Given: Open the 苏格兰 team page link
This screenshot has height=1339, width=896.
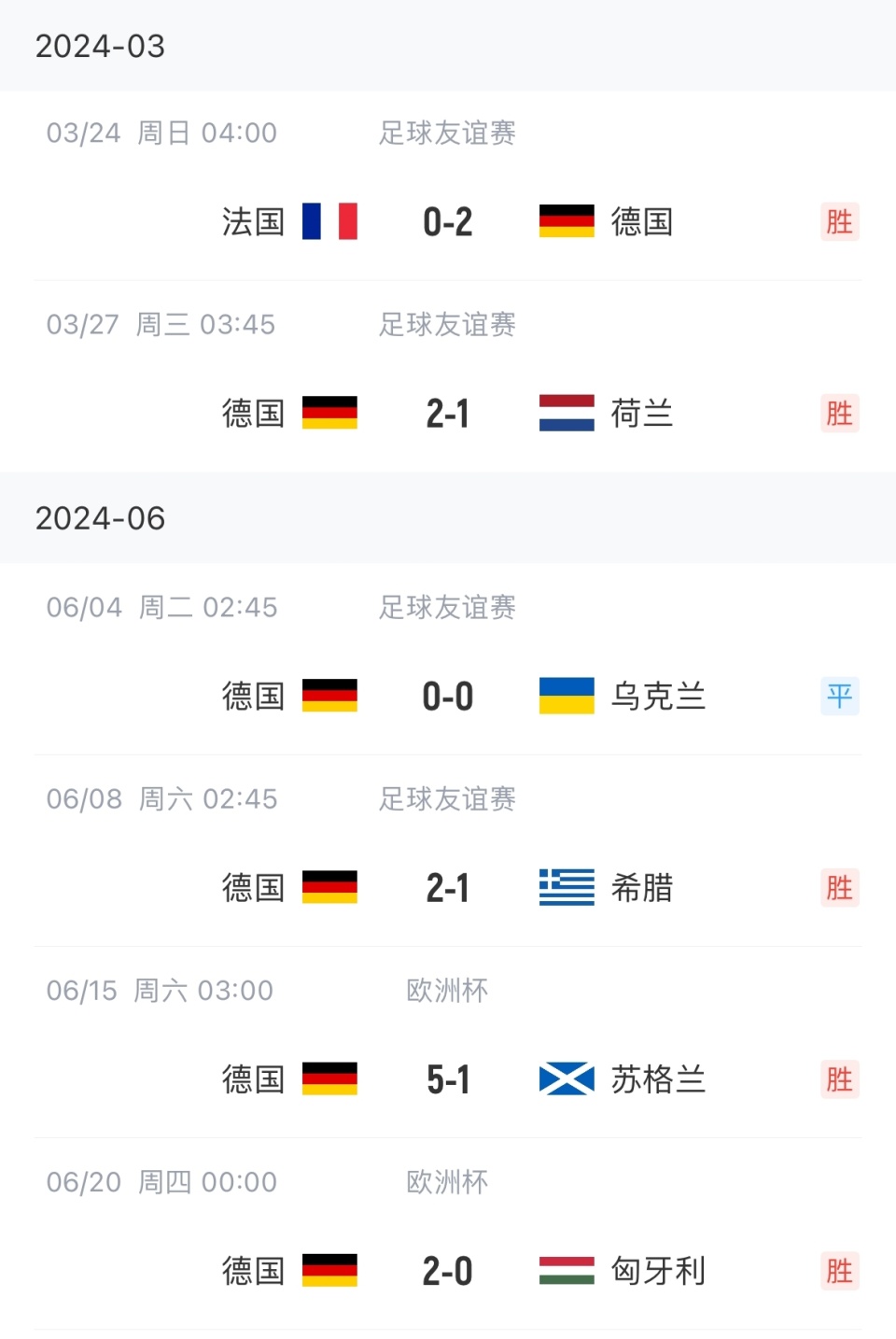Looking at the screenshot, I should pos(659,1079).
